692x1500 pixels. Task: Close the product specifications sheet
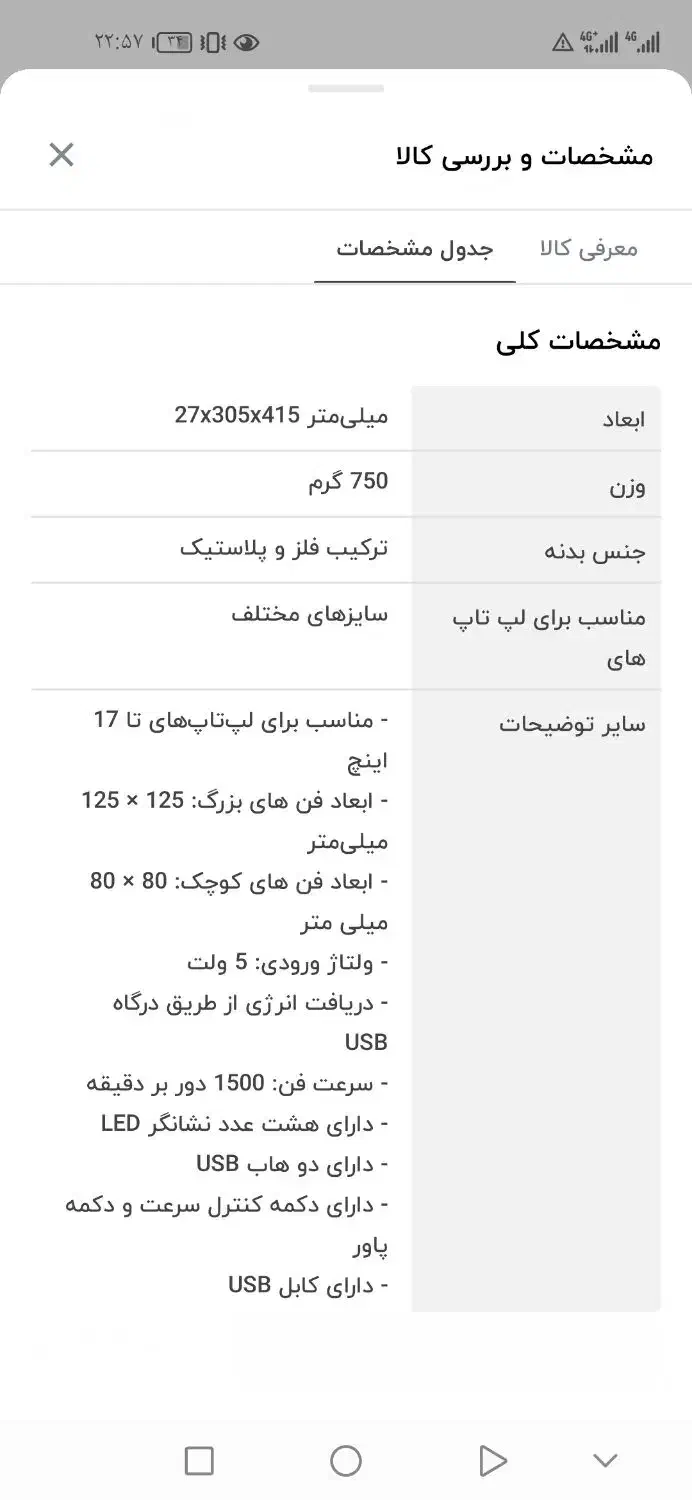pos(62,155)
